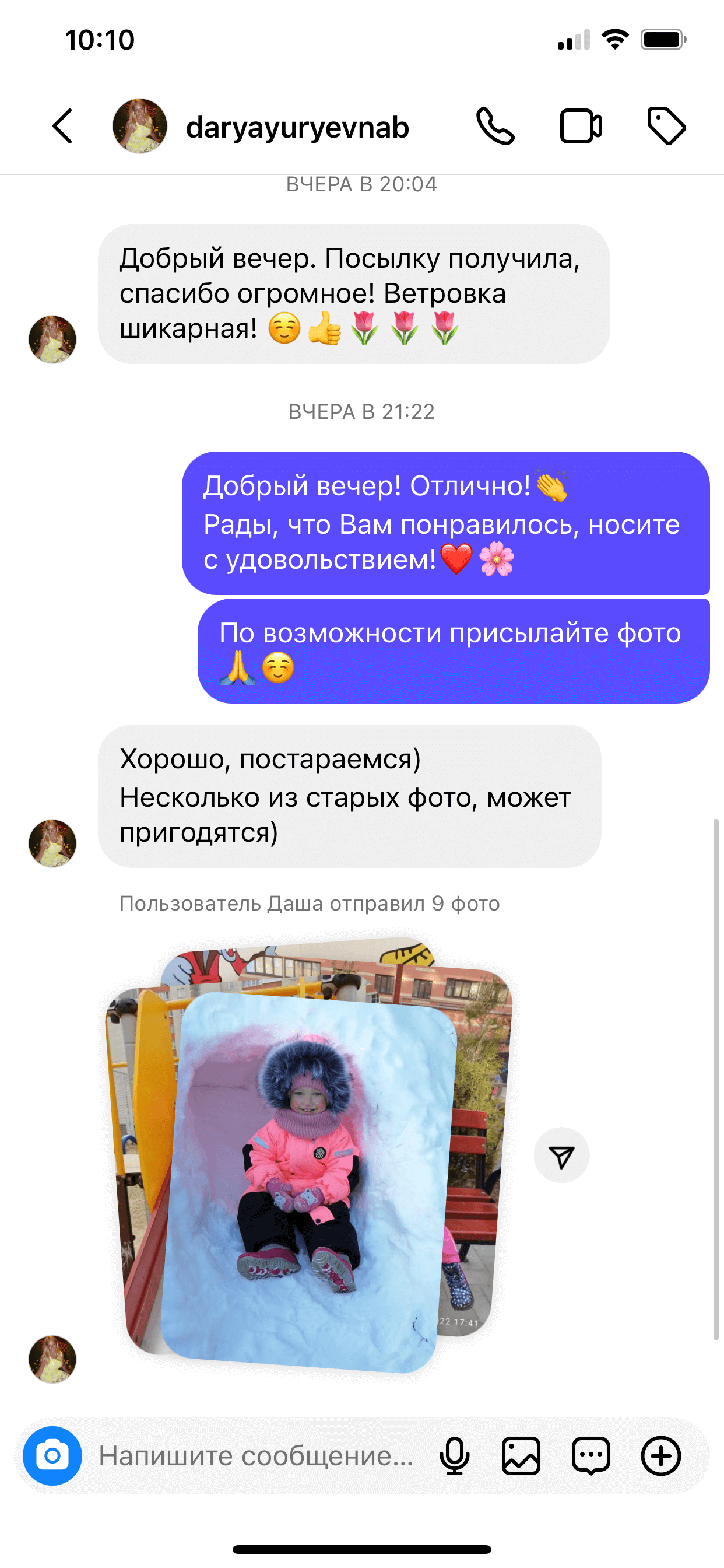Forward the photos with the share arrow
The width and height of the screenshot is (724, 1568).
(x=561, y=1156)
